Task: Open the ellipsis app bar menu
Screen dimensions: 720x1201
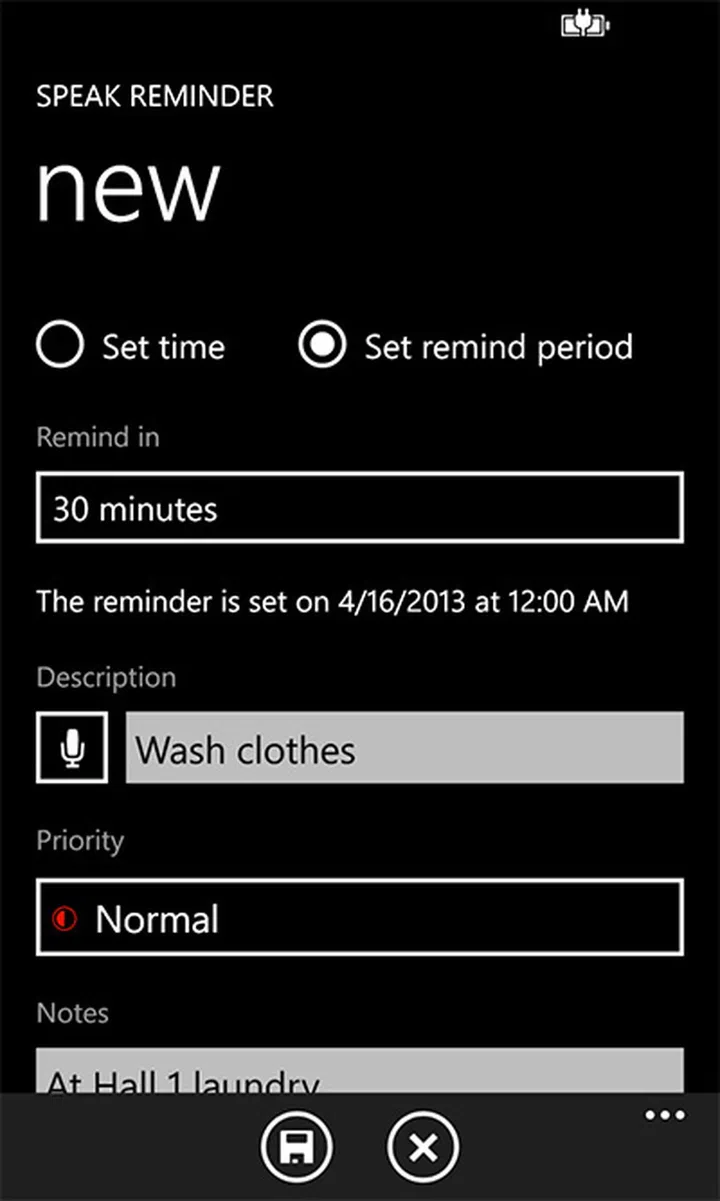Action: 664,1116
